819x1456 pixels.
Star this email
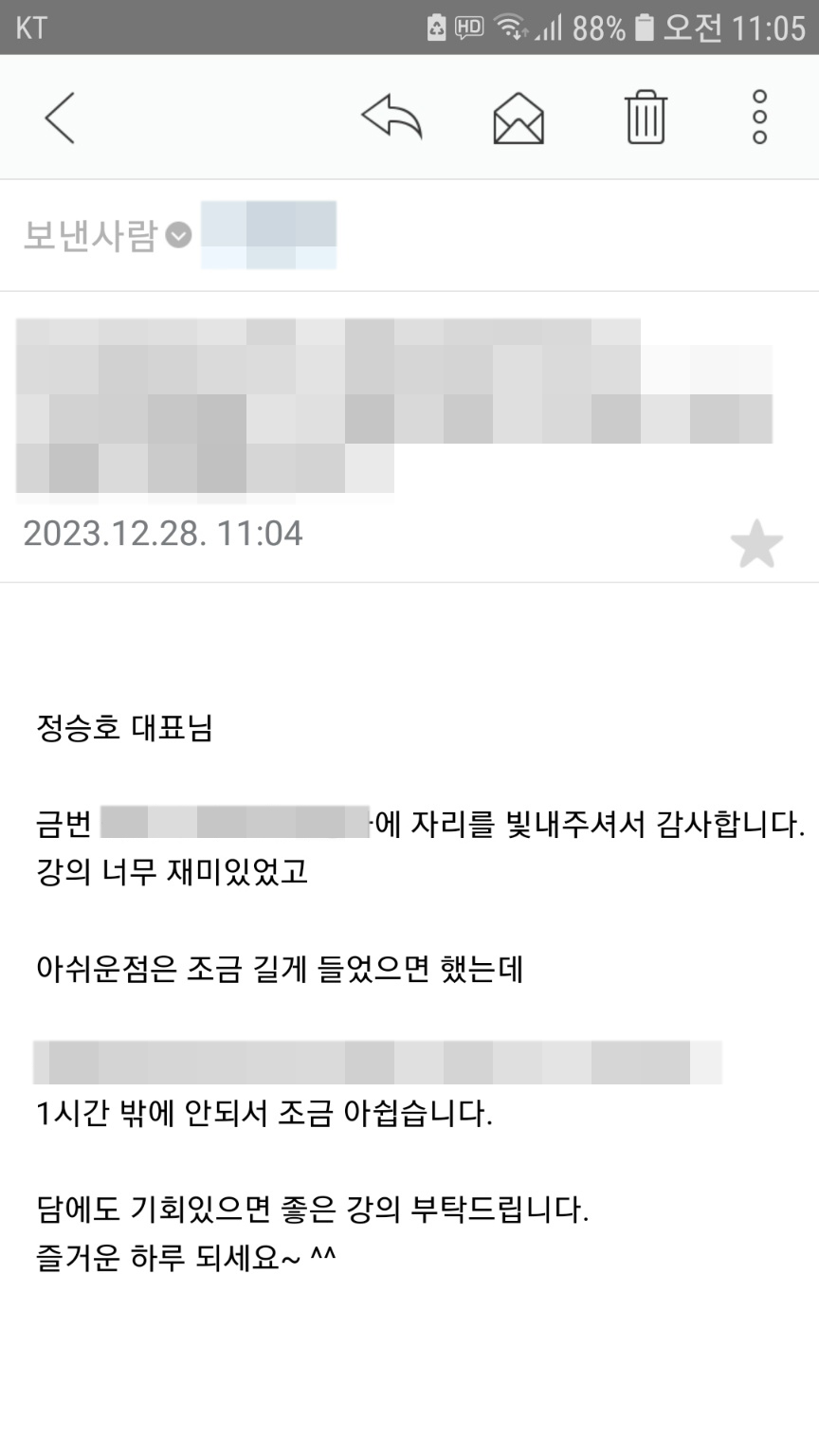coord(756,545)
